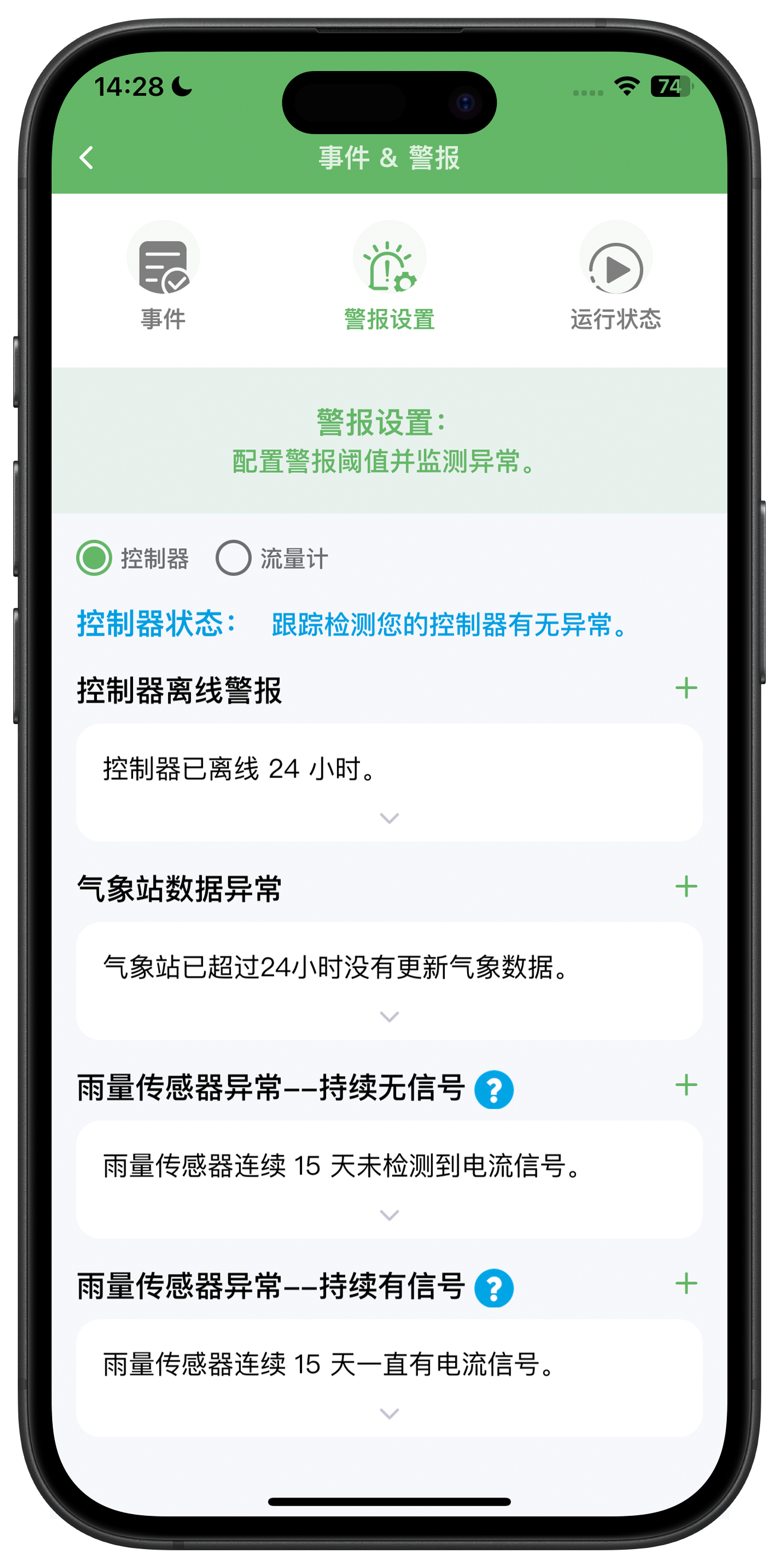Viewport: 779px width, 1568px height.
Task: Go back using the header arrow
Action: (x=87, y=158)
